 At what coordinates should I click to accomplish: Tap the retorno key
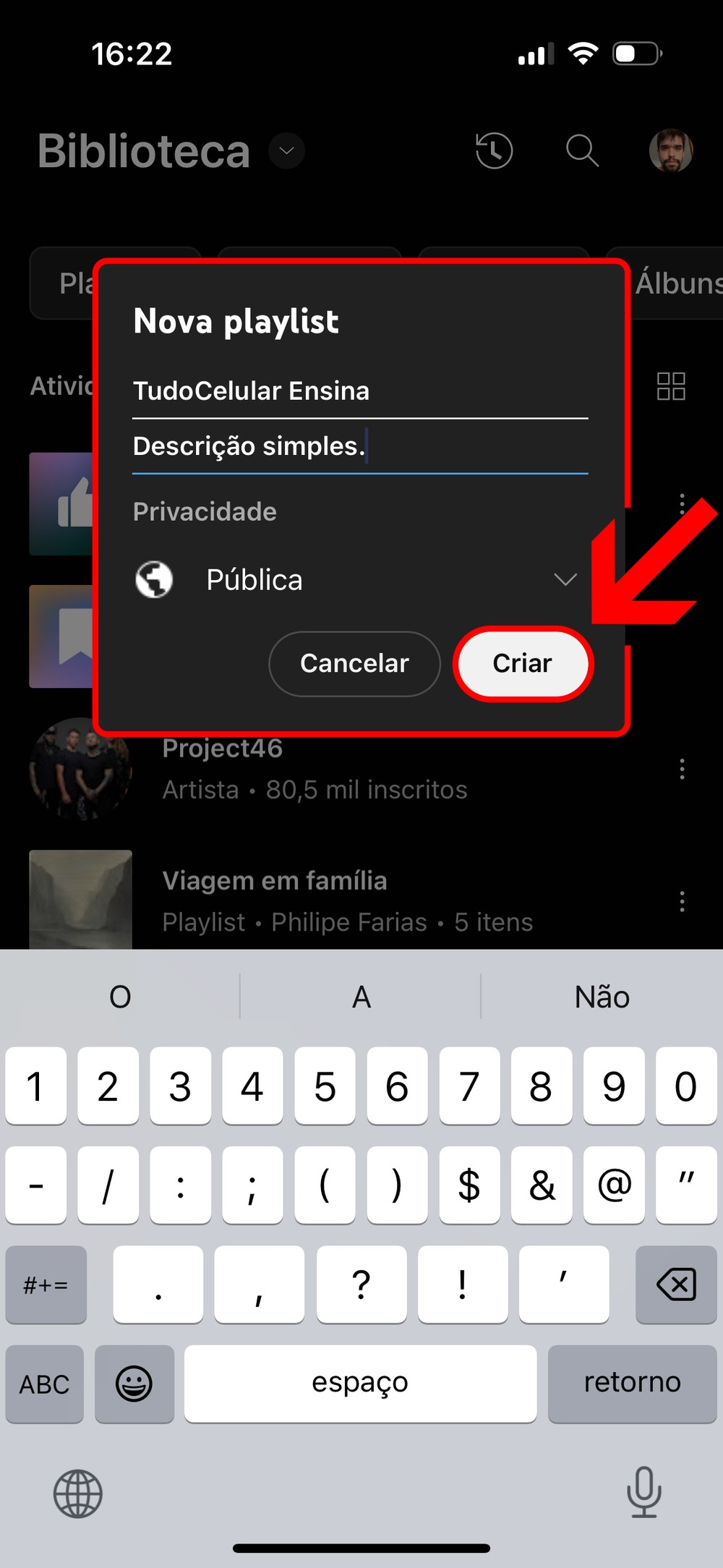click(632, 1383)
